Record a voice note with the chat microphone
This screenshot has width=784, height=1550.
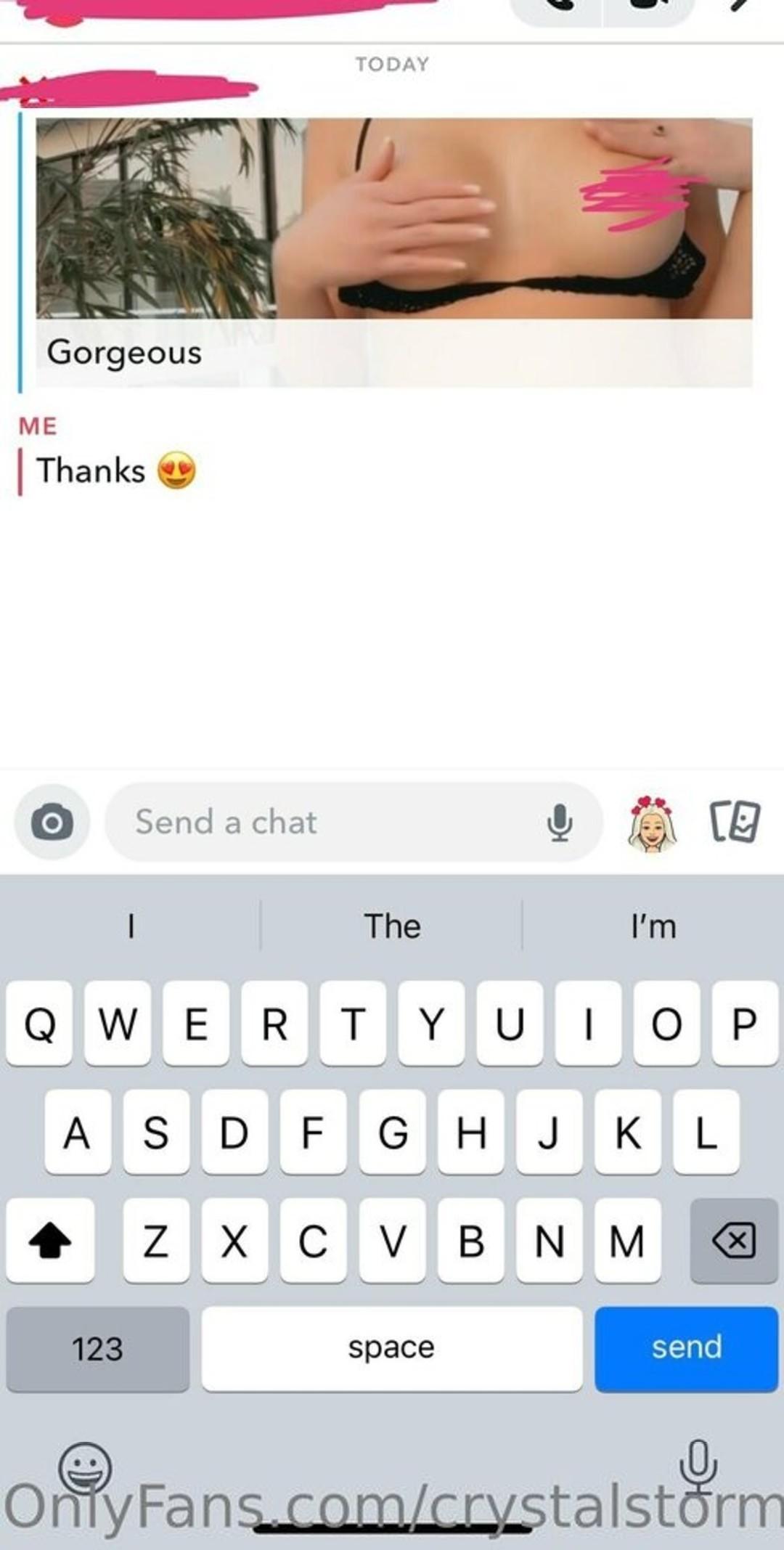[559, 823]
